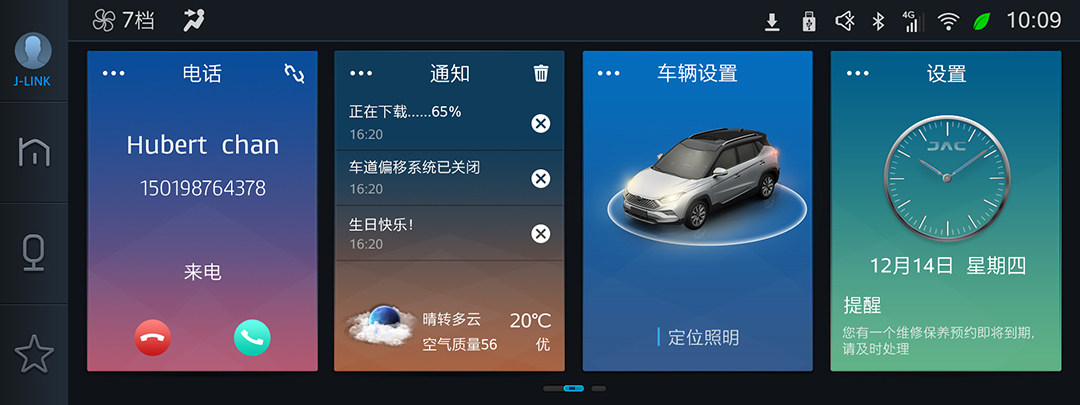Open the 通知 card's more options

coord(361,74)
